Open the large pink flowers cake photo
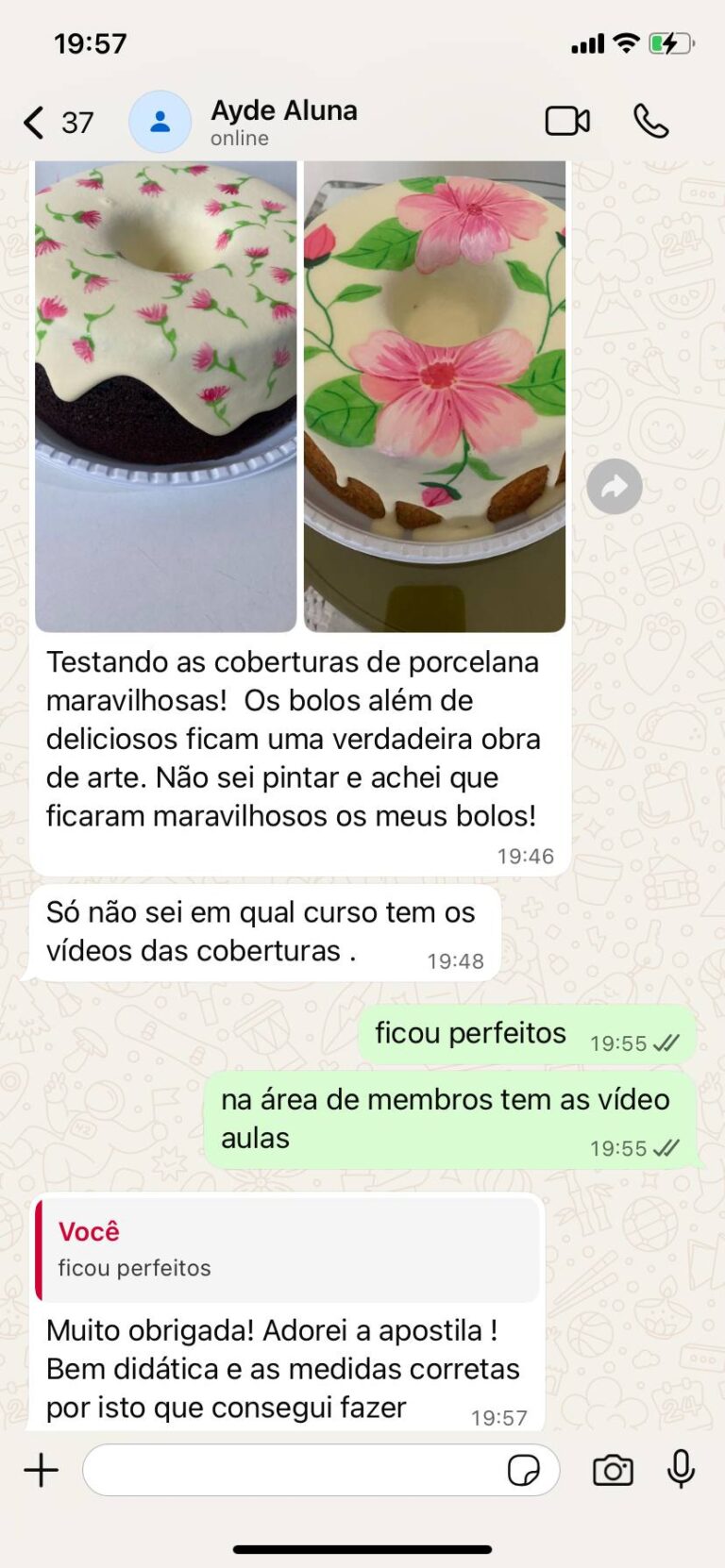Viewport: 725px width, 1568px height. click(434, 396)
